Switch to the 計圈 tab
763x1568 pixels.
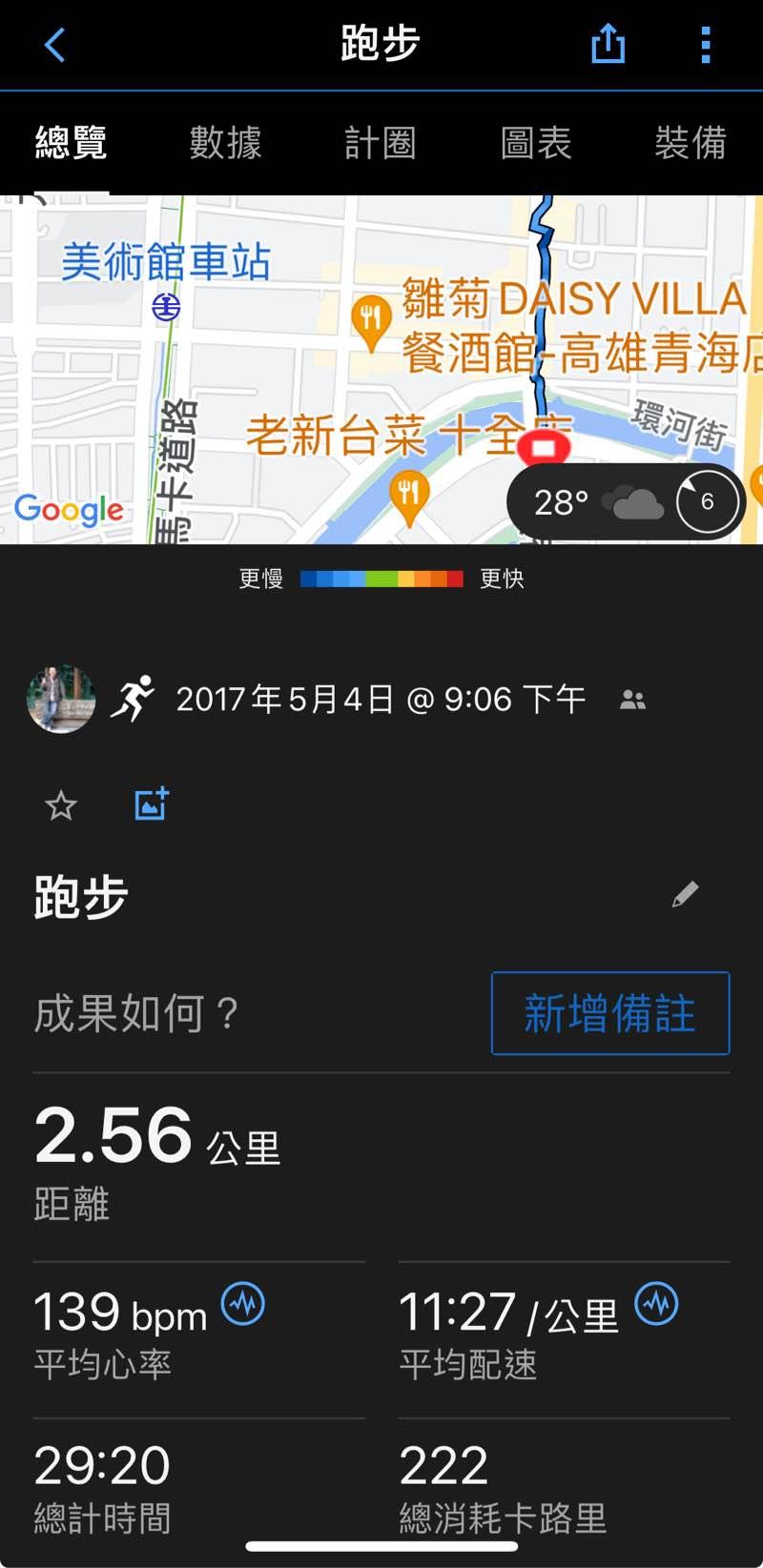pyautogui.click(x=380, y=143)
